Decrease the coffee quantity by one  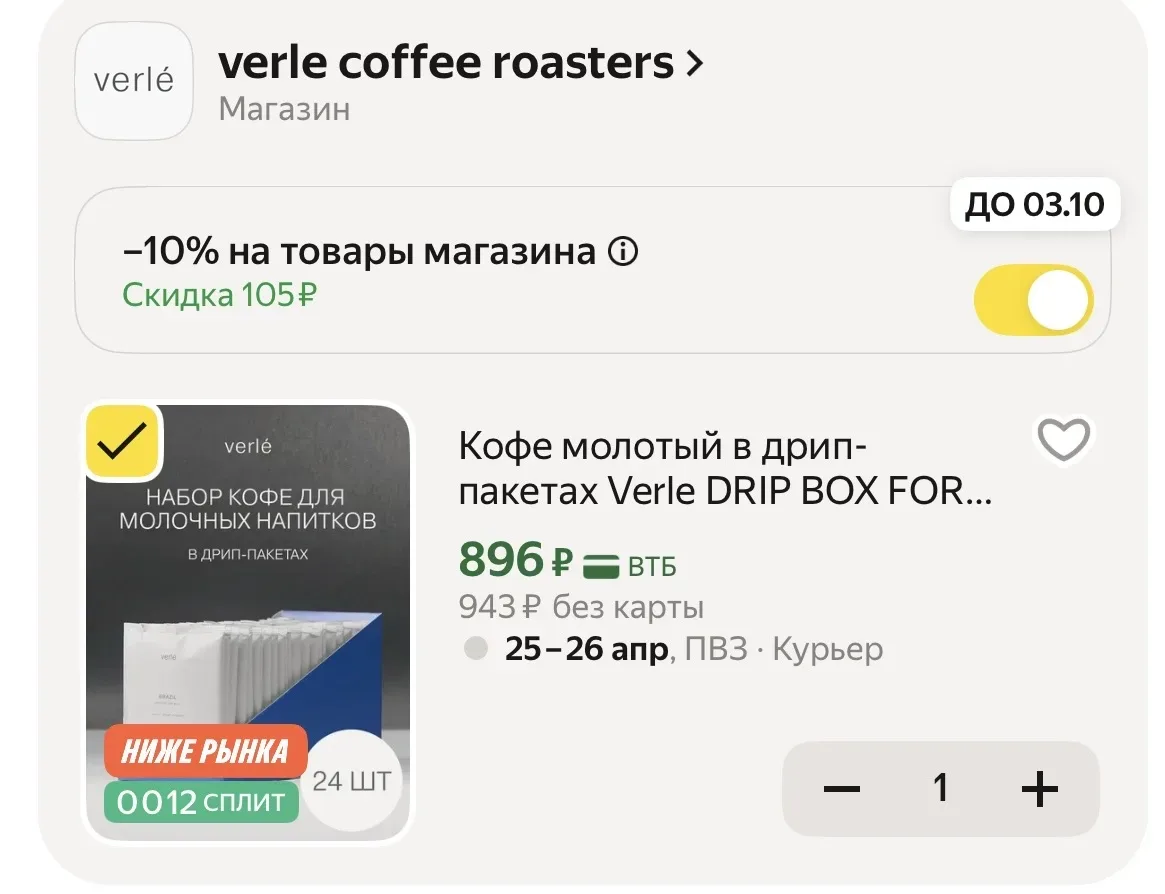point(841,790)
